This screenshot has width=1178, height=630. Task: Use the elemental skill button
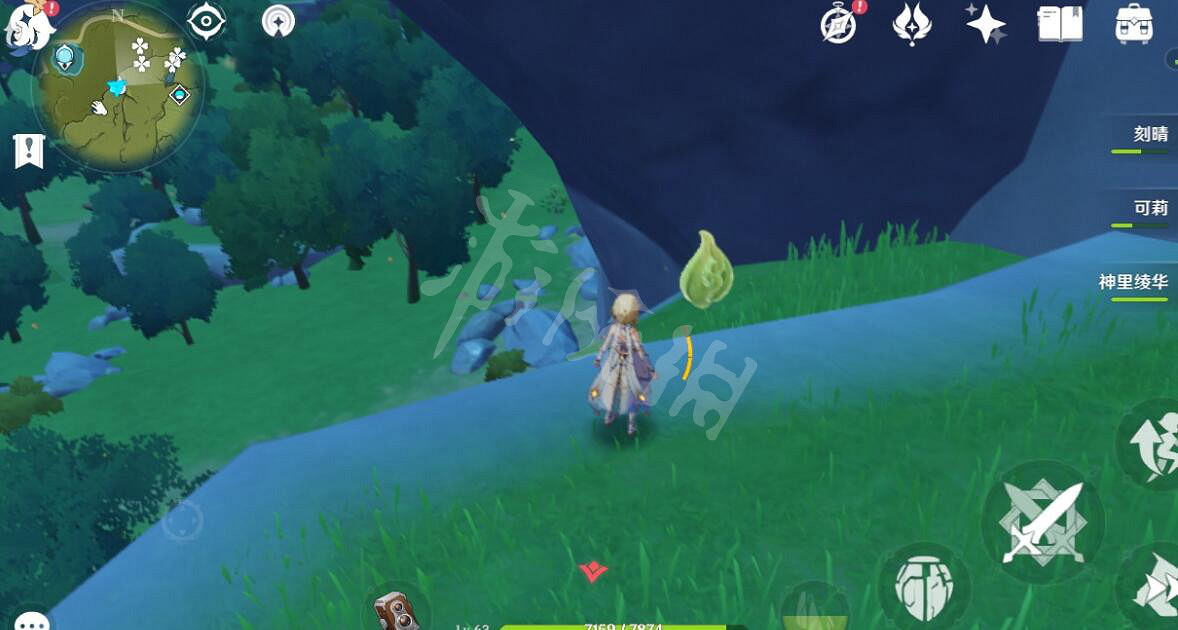[923, 586]
